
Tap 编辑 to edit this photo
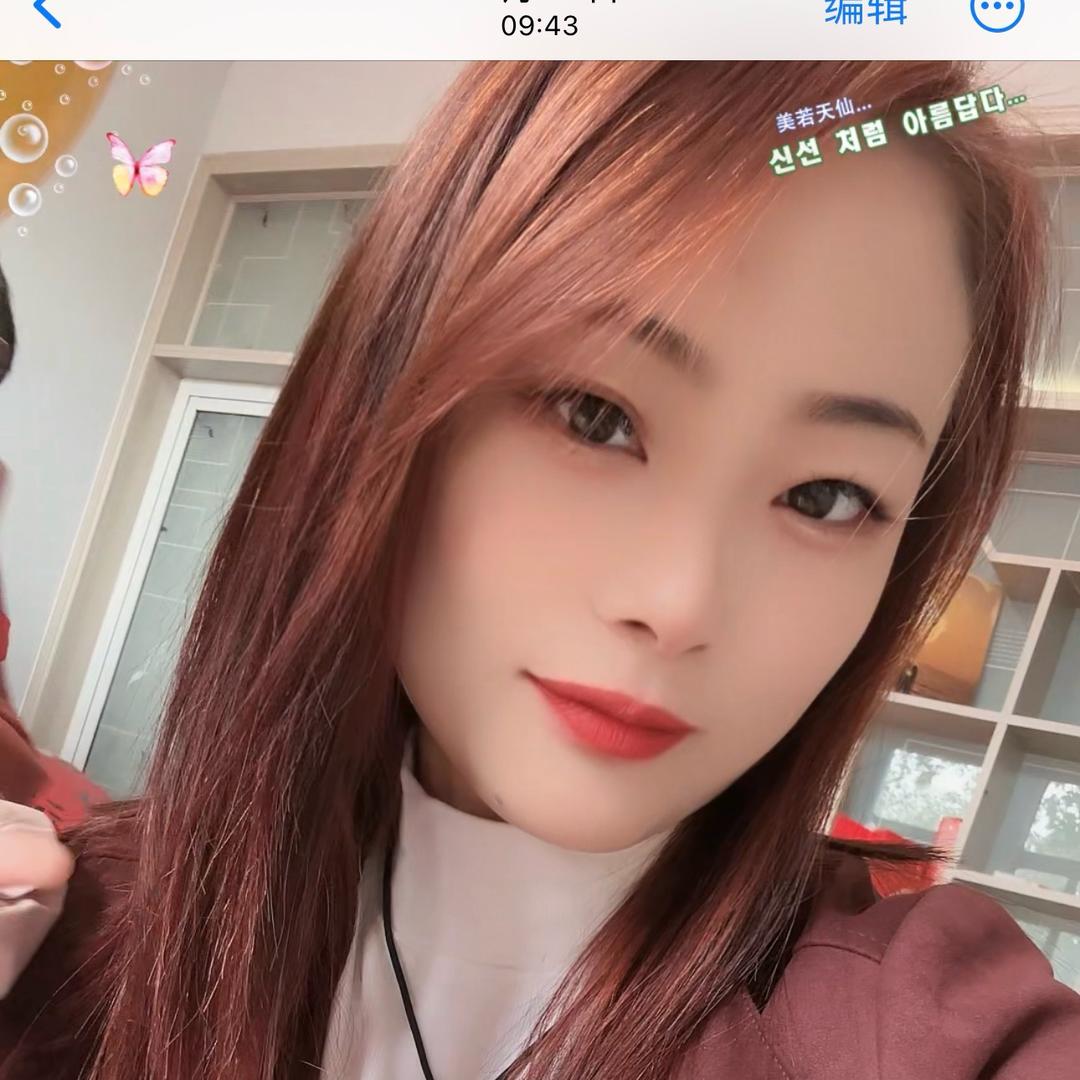click(x=866, y=10)
